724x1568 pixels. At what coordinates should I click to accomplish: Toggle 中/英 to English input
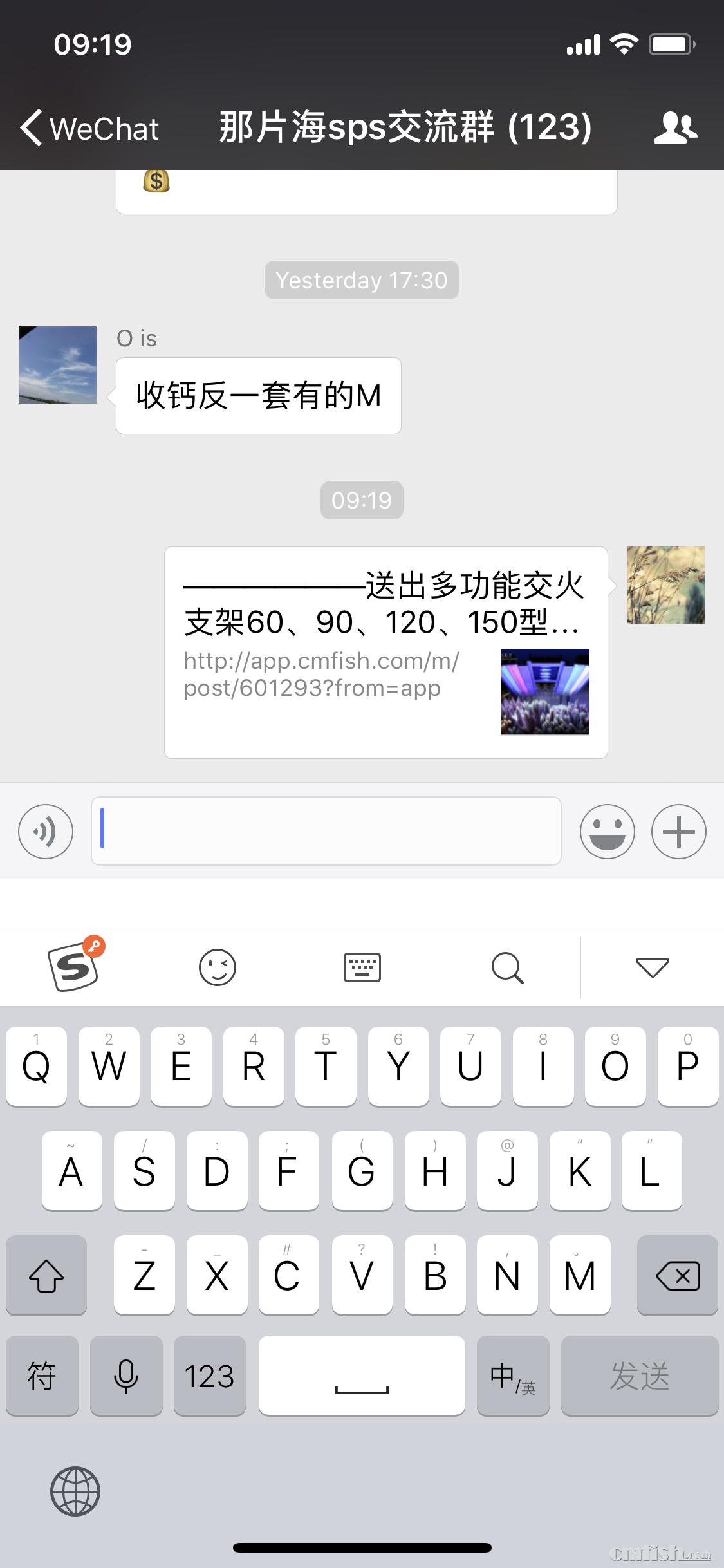pyautogui.click(x=512, y=1376)
